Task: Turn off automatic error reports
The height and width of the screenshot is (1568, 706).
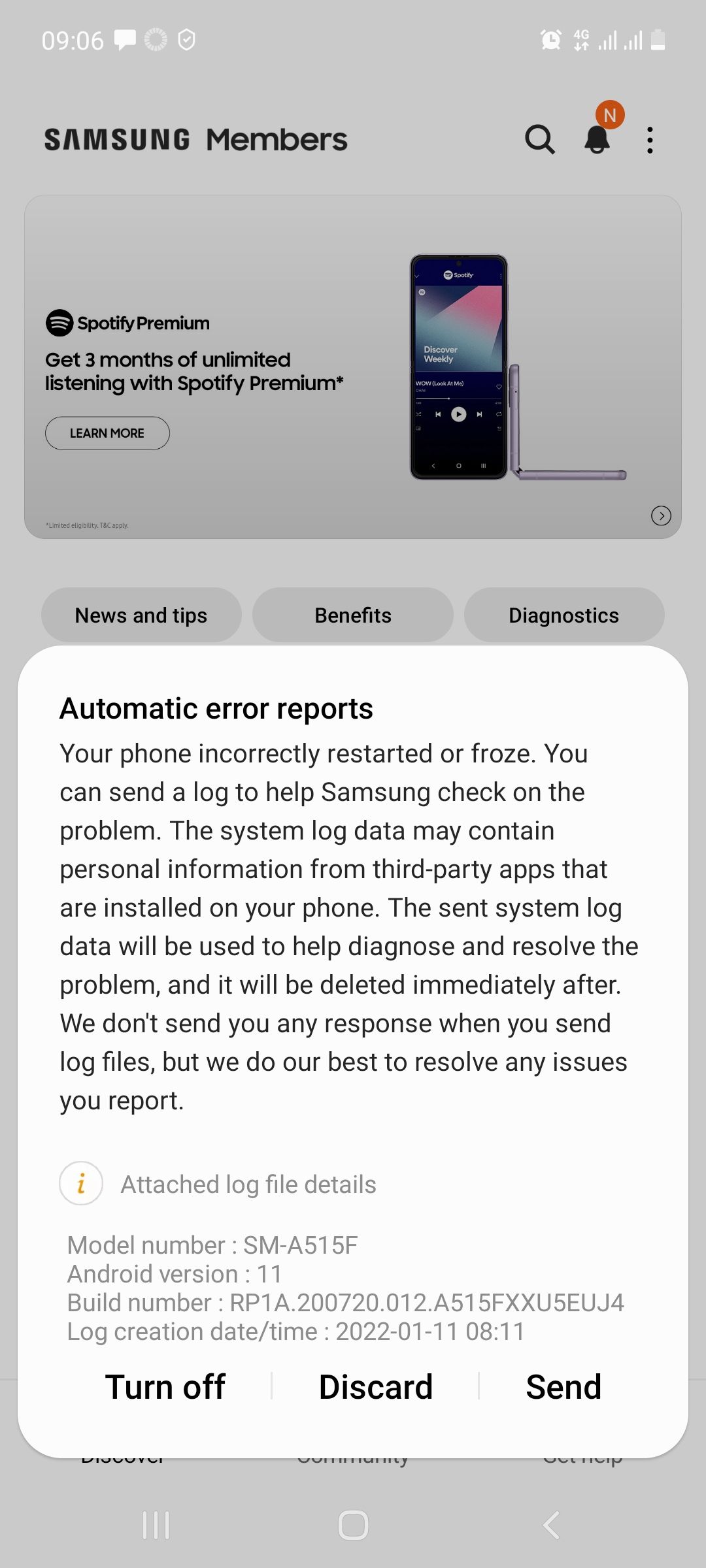Action: (165, 1386)
